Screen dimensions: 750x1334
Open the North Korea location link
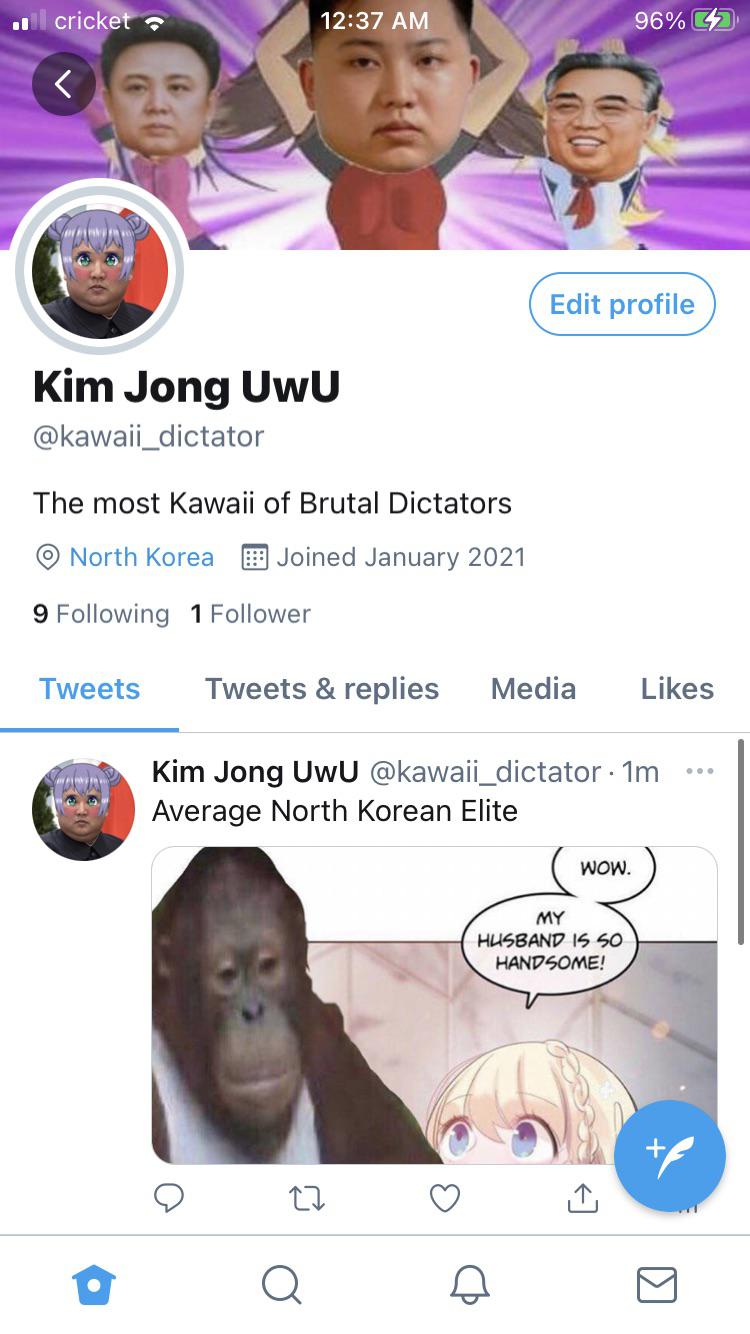click(140, 557)
